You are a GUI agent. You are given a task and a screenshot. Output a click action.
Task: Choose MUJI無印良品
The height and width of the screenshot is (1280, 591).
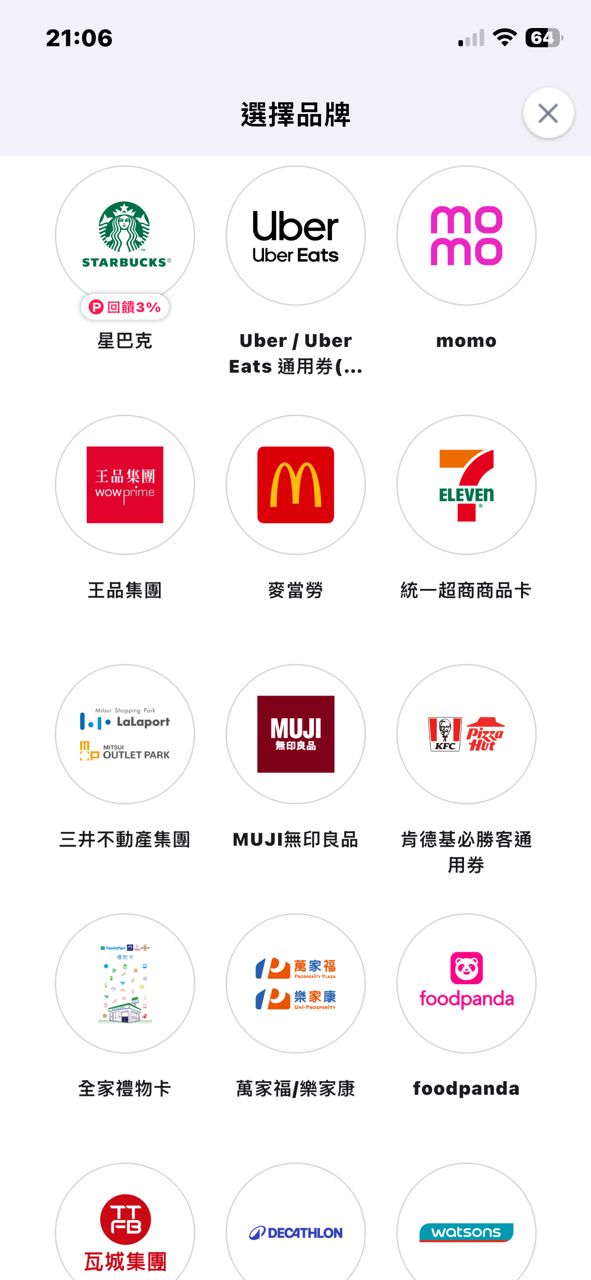296,734
